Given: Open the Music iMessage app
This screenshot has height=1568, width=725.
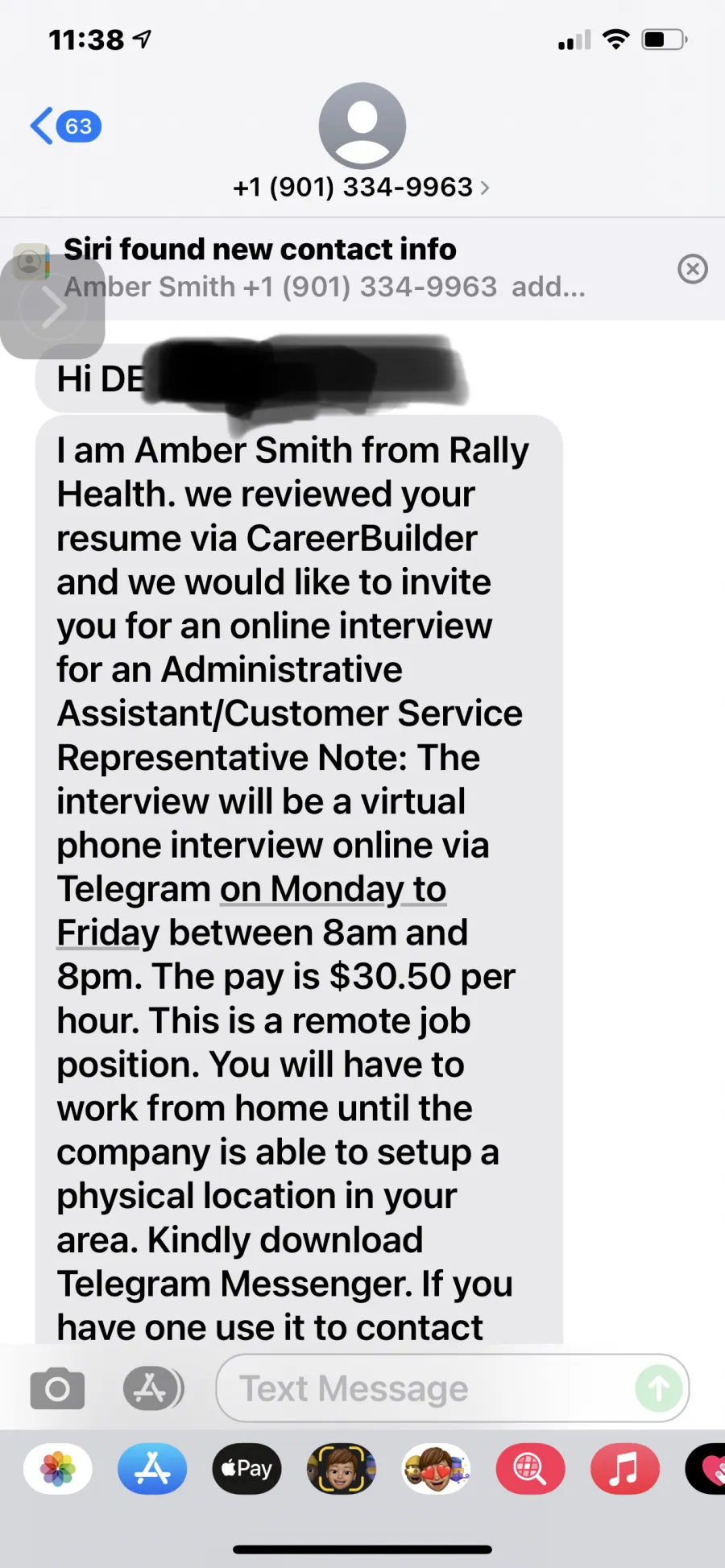Looking at the screenshot, I should click(625, 1469).
